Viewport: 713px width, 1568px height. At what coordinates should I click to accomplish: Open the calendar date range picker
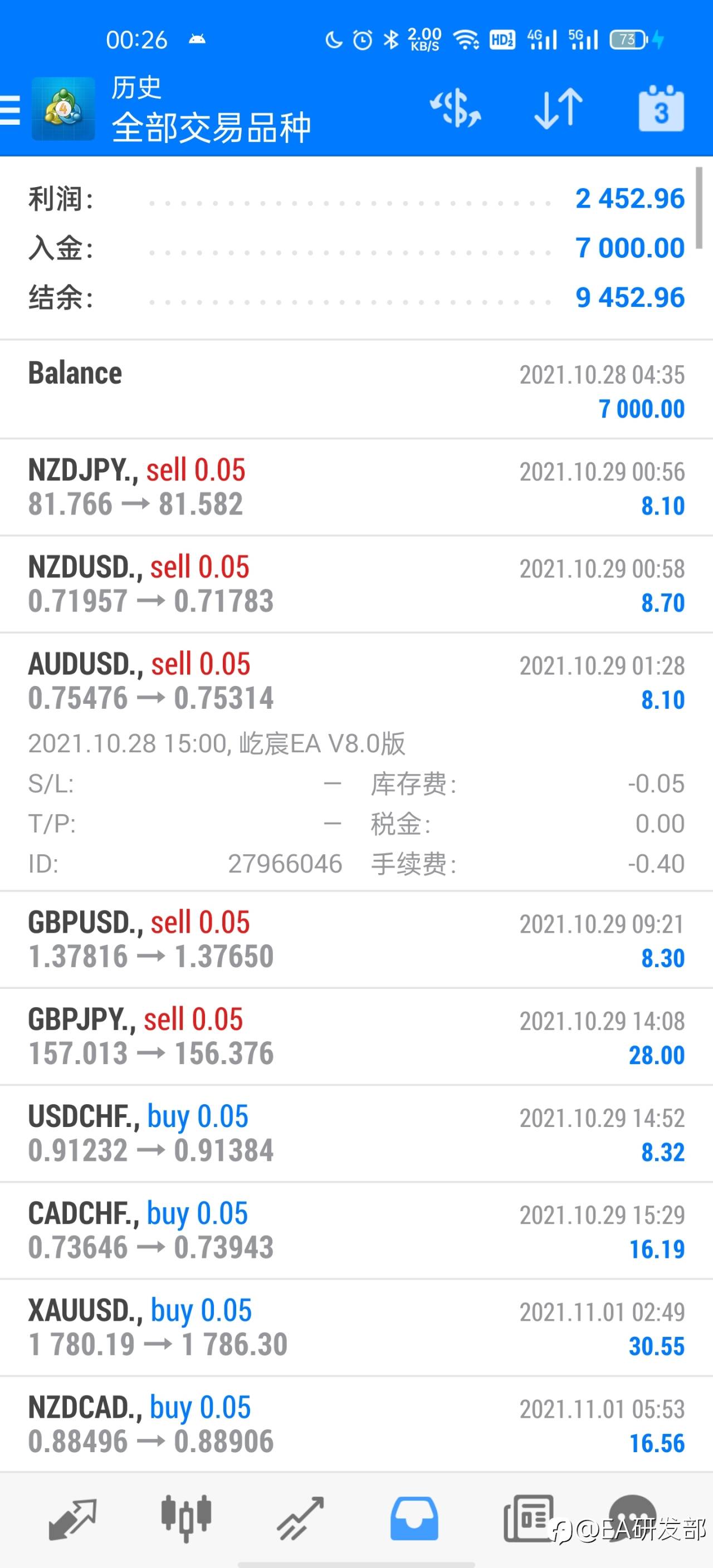[x=661, y=109]
